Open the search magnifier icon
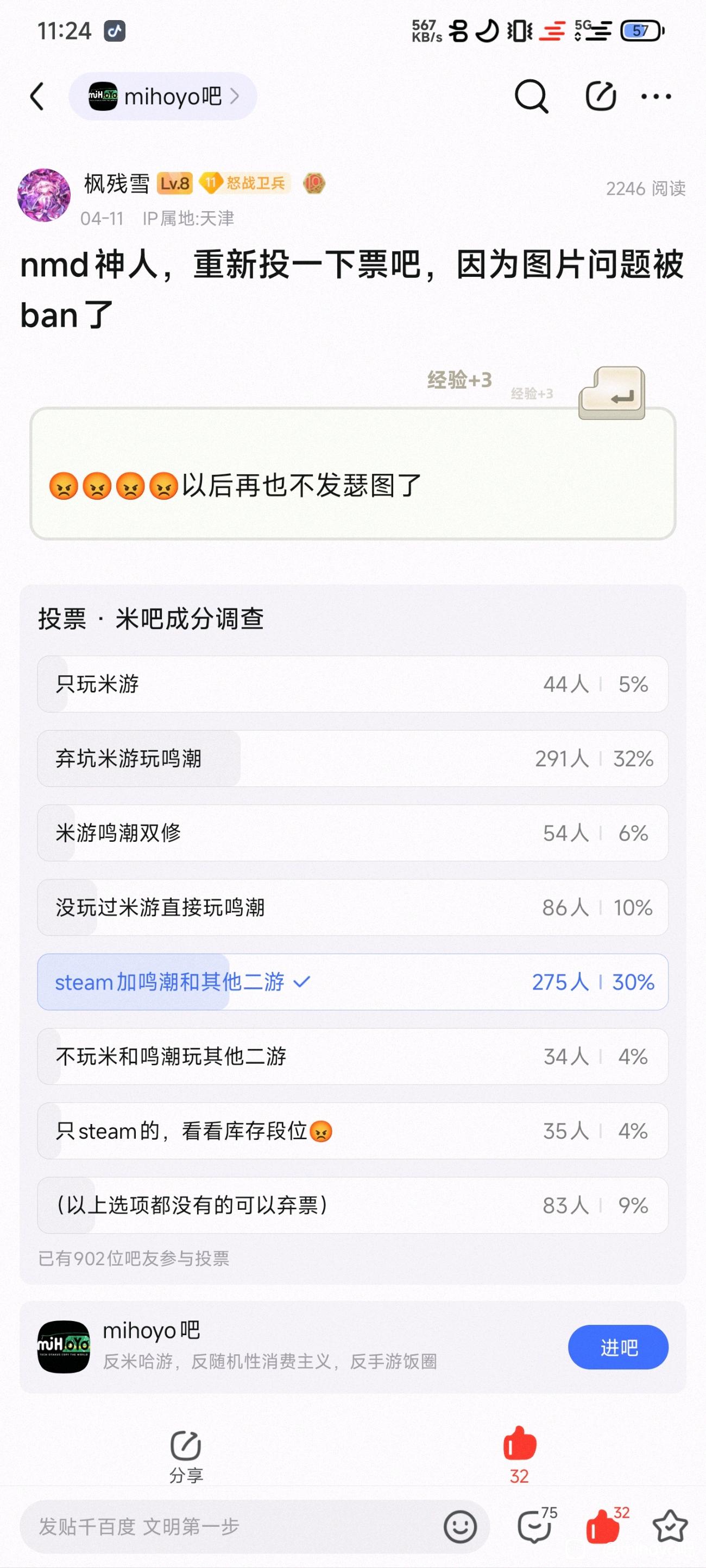Viewport: 706px width, 1568px height. click(531, 96)
